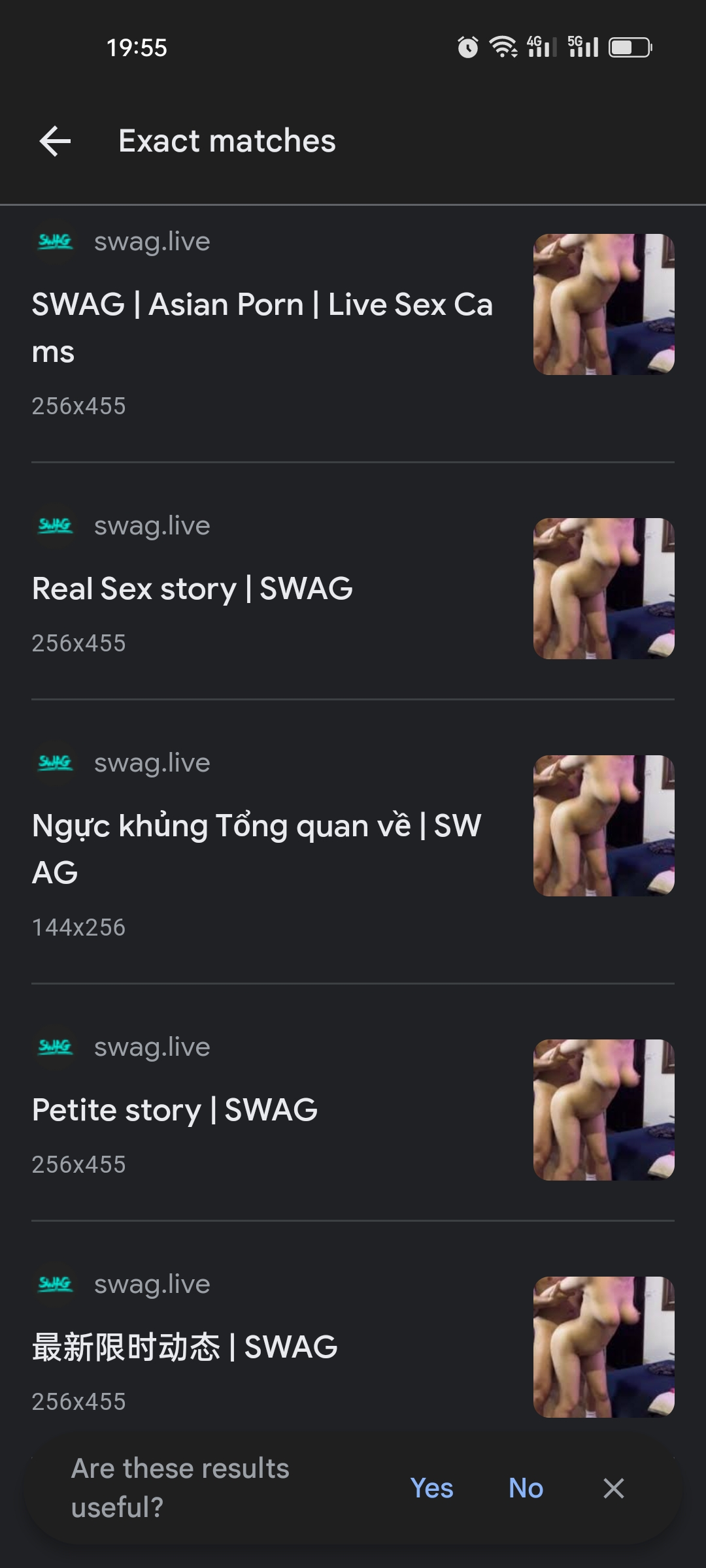Click the favicon near the Vietnamese-titled result
This screenshot has height=1568, width=706.
coord(56,762)
